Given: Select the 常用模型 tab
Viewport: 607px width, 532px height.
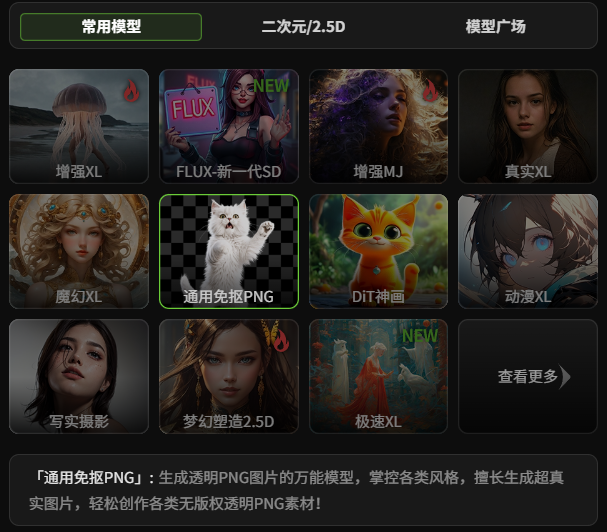Looking at the screenshot, I should [x=111, y=27].
